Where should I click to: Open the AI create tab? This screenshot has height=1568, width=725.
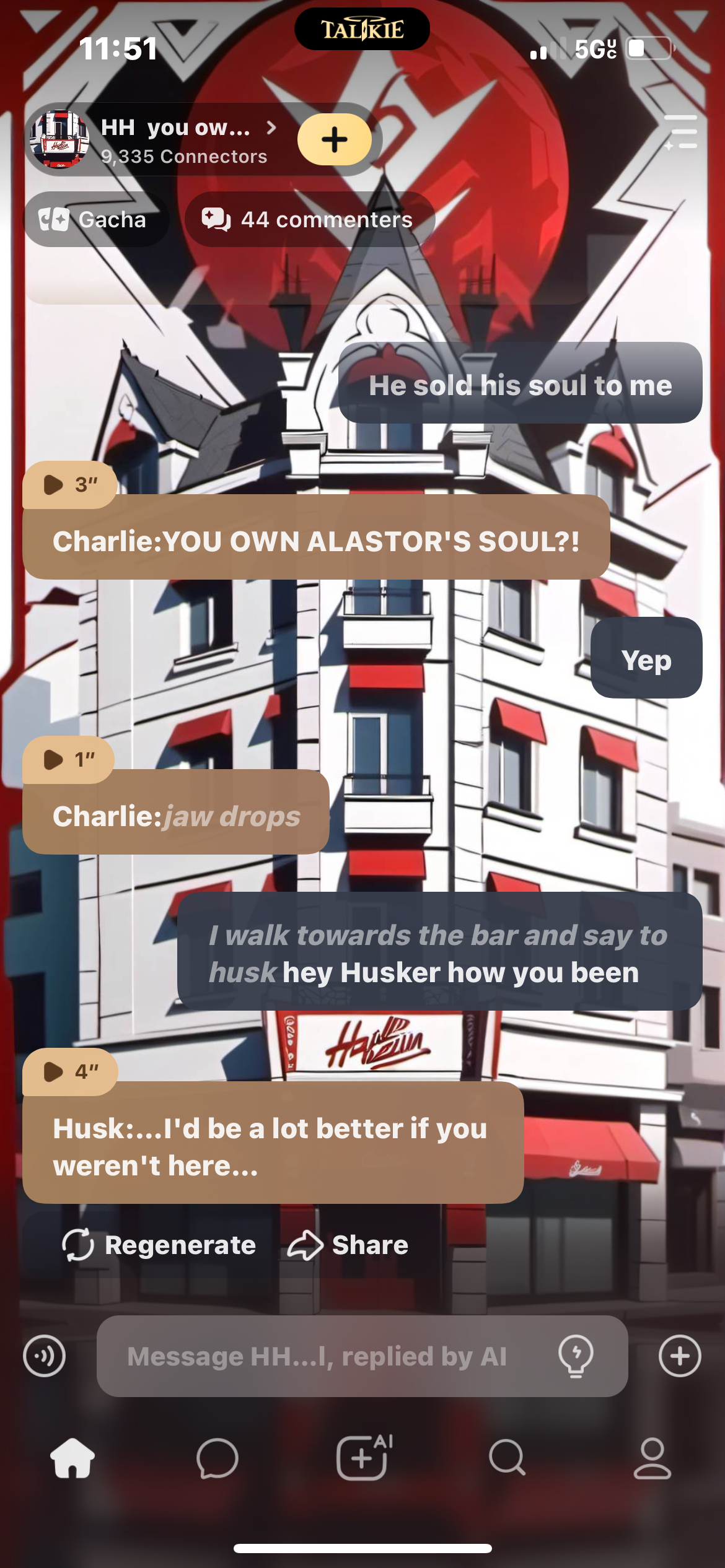[x=363, y=1458]
